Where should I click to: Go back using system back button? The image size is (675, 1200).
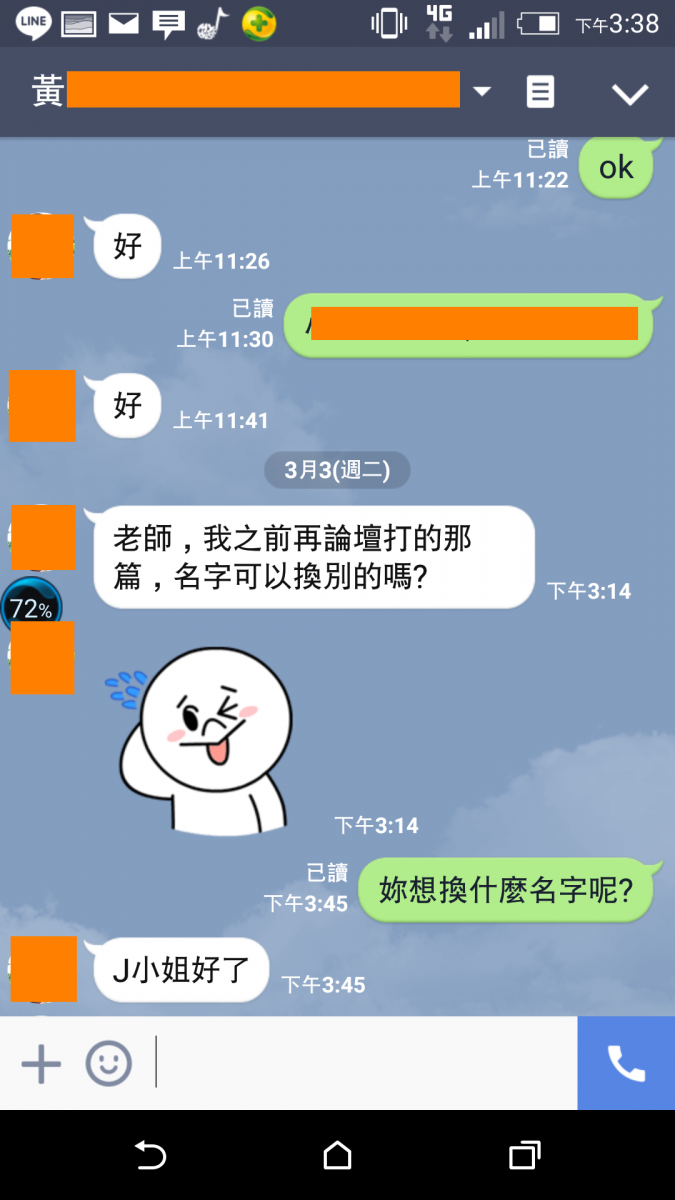tap(150, 1156)
